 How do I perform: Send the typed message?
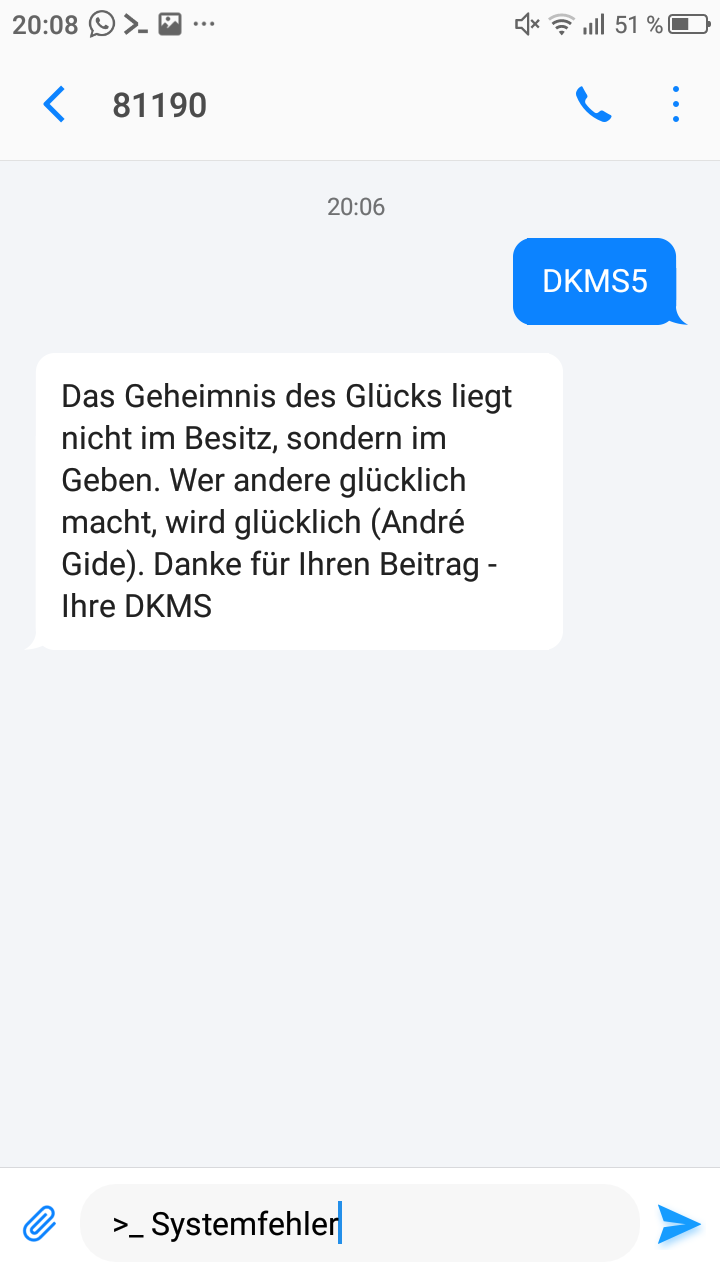pos(679,1224)
